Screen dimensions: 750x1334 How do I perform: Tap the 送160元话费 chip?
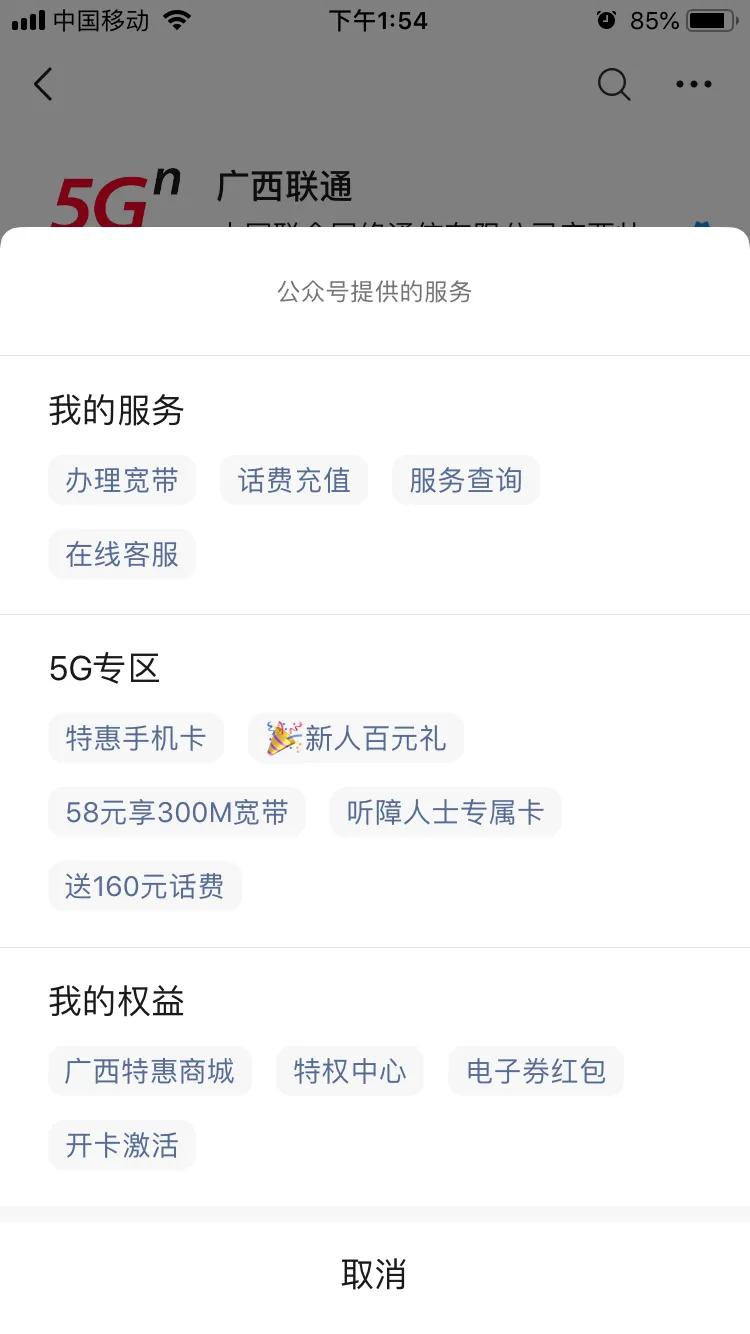[x=145, y=886]
